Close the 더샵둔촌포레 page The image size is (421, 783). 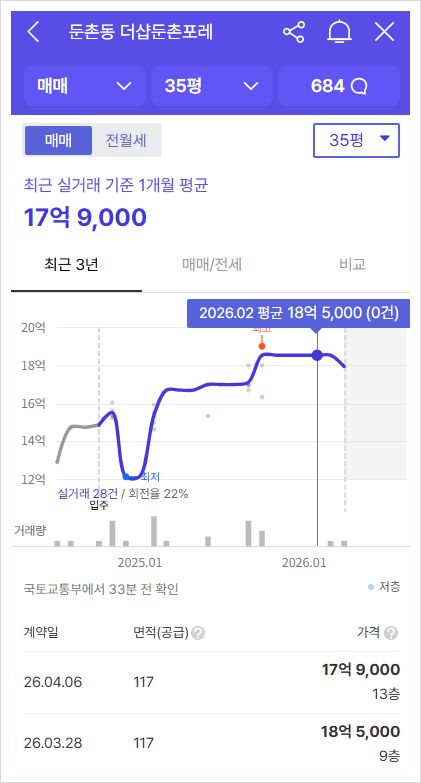tap(385, 32)
